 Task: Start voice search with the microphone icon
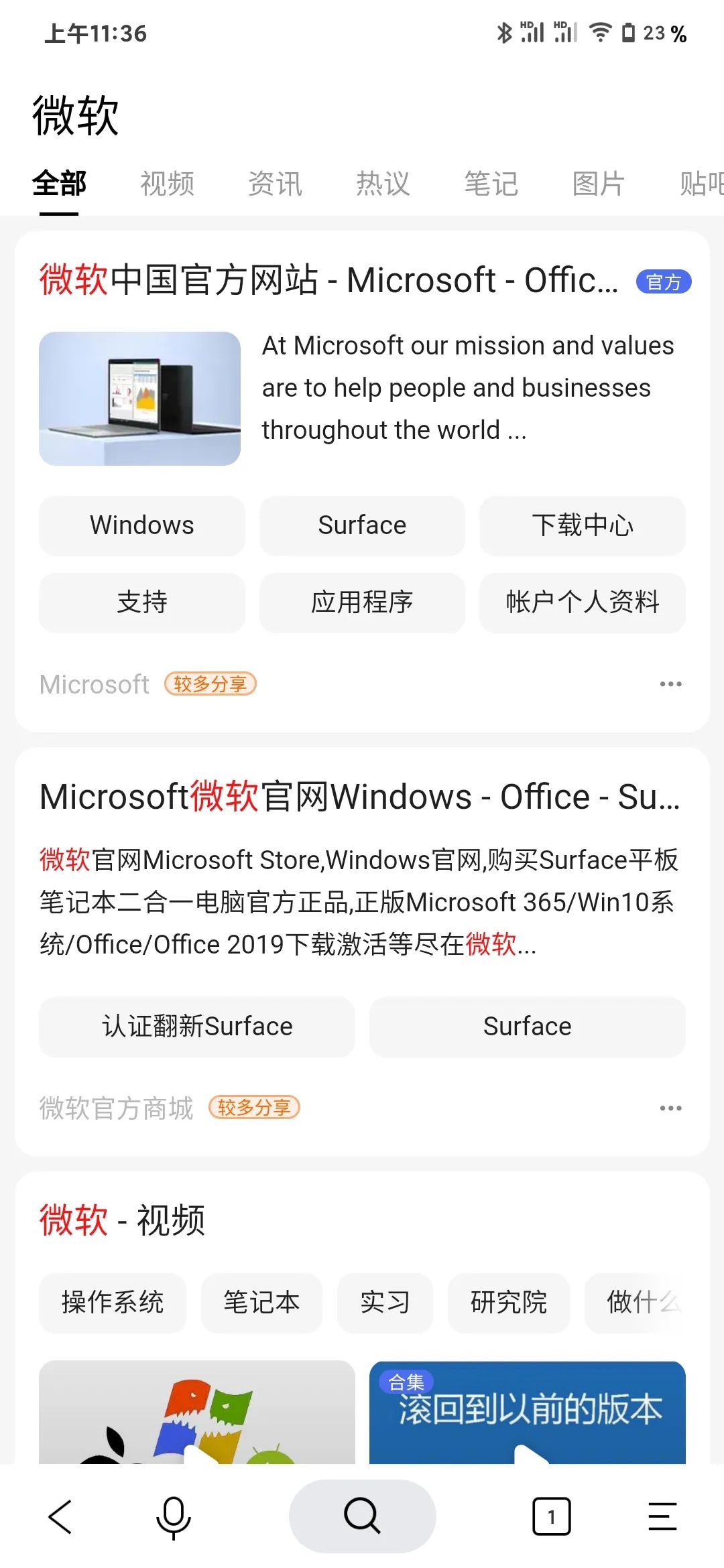tap(173, 1516)
